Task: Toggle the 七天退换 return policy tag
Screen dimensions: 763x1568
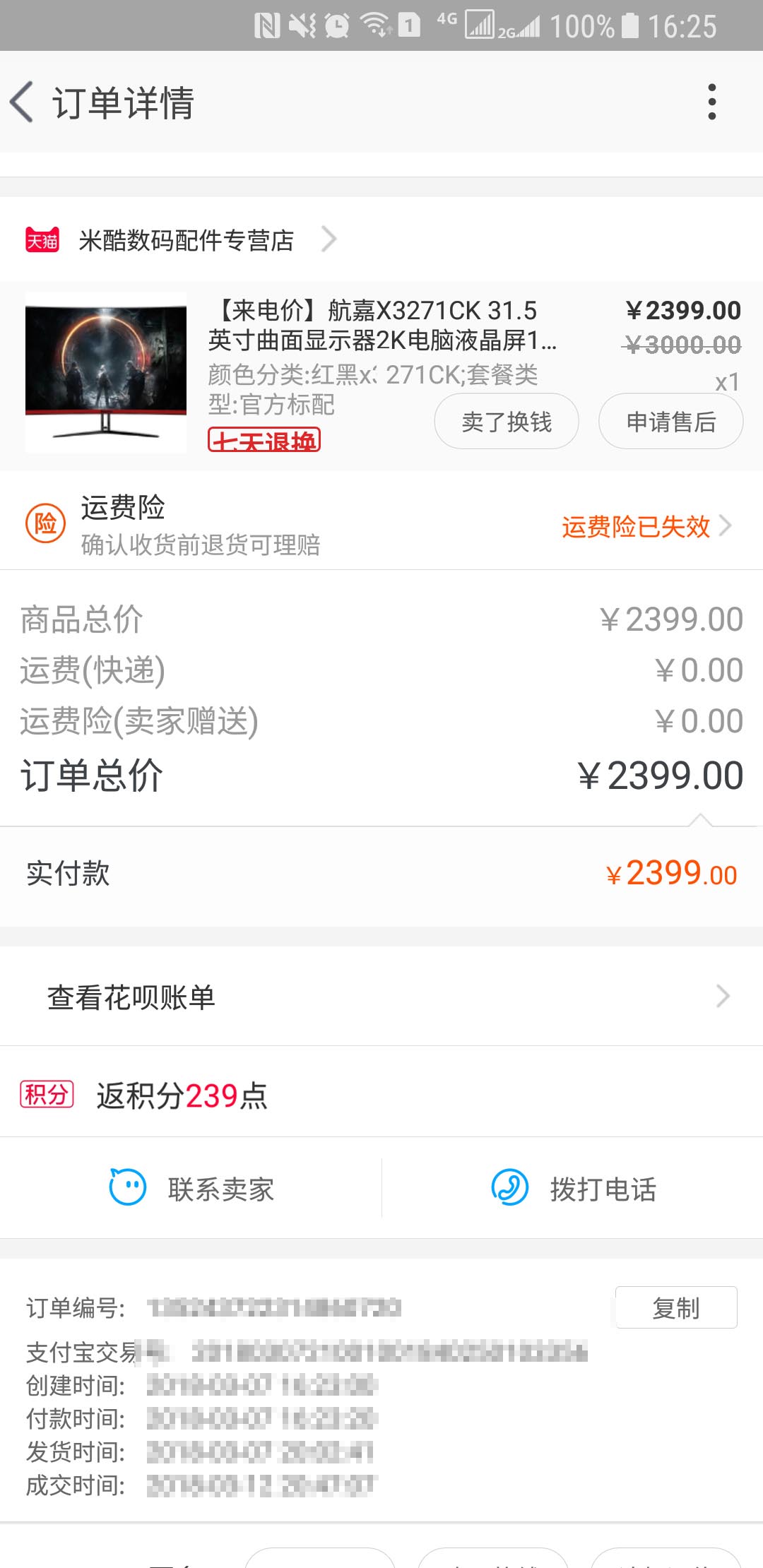Action: [x=264, y=439]
